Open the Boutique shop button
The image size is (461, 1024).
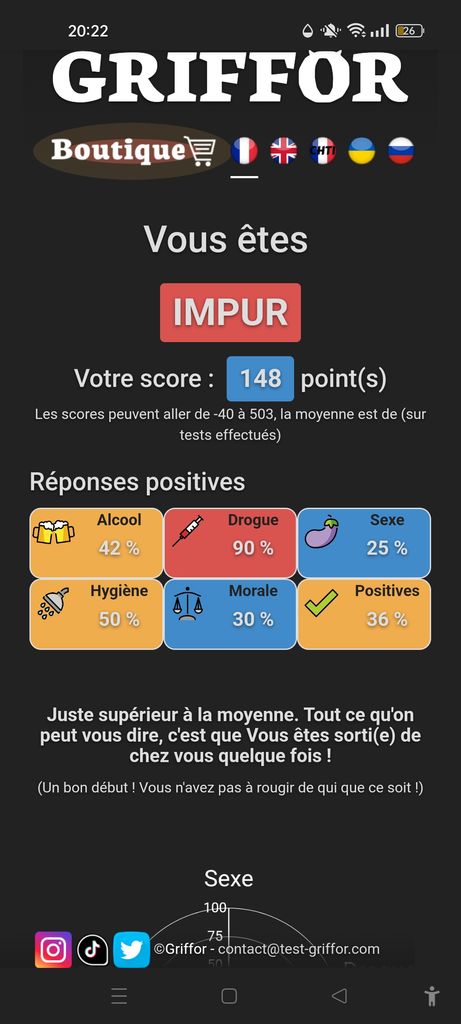pyautogui.click(x=131, y=151)
